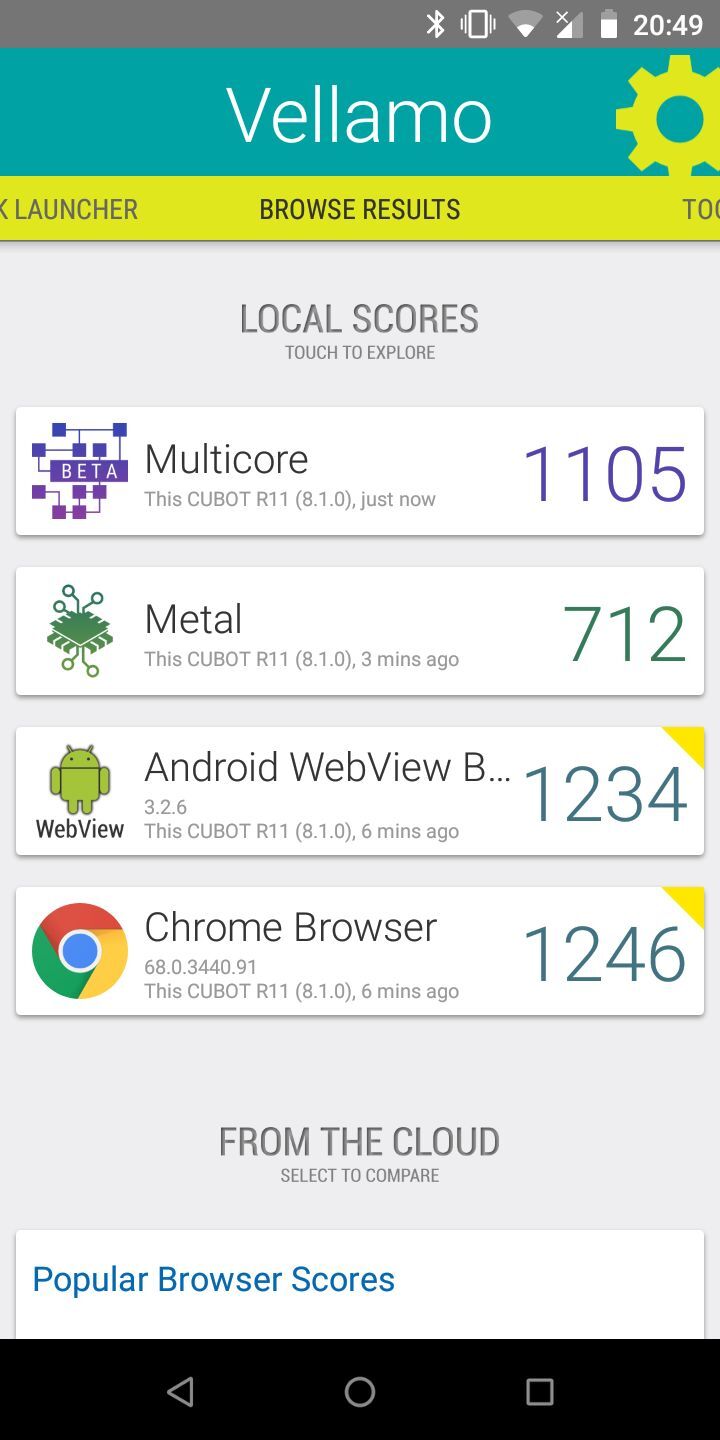This screenshot has height=1440, width=720.
Task: Select Popular Browser Scores to compare
Action: point(214,1279)
